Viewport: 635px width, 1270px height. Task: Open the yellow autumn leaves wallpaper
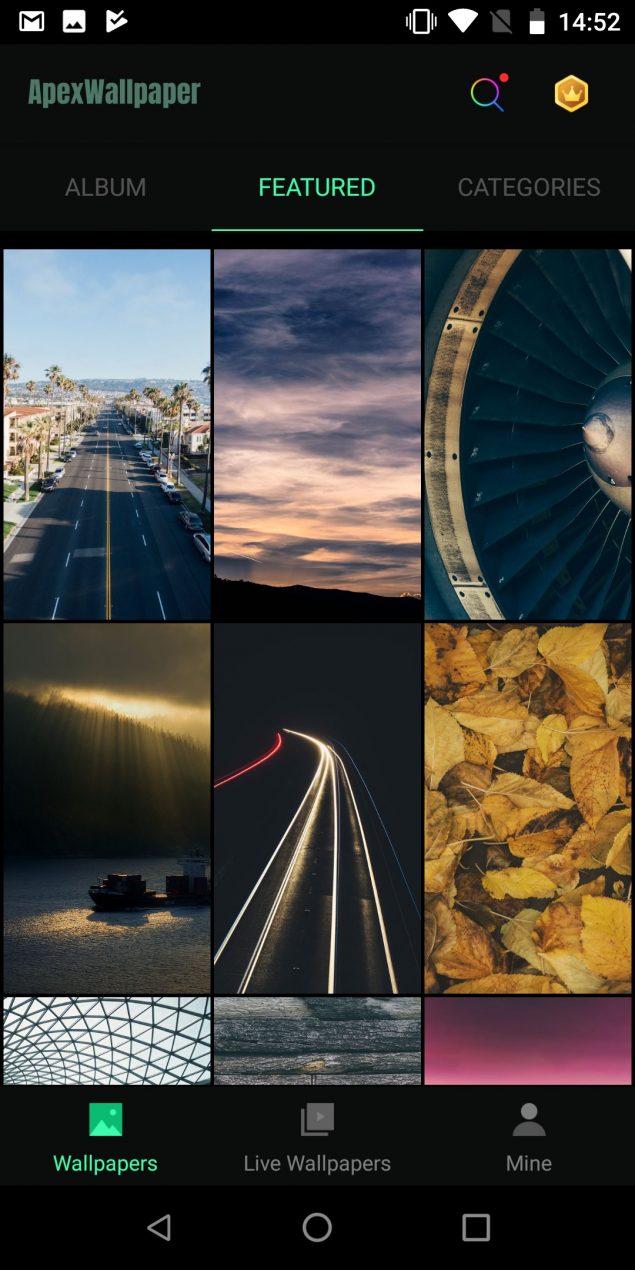click(528, 808)
